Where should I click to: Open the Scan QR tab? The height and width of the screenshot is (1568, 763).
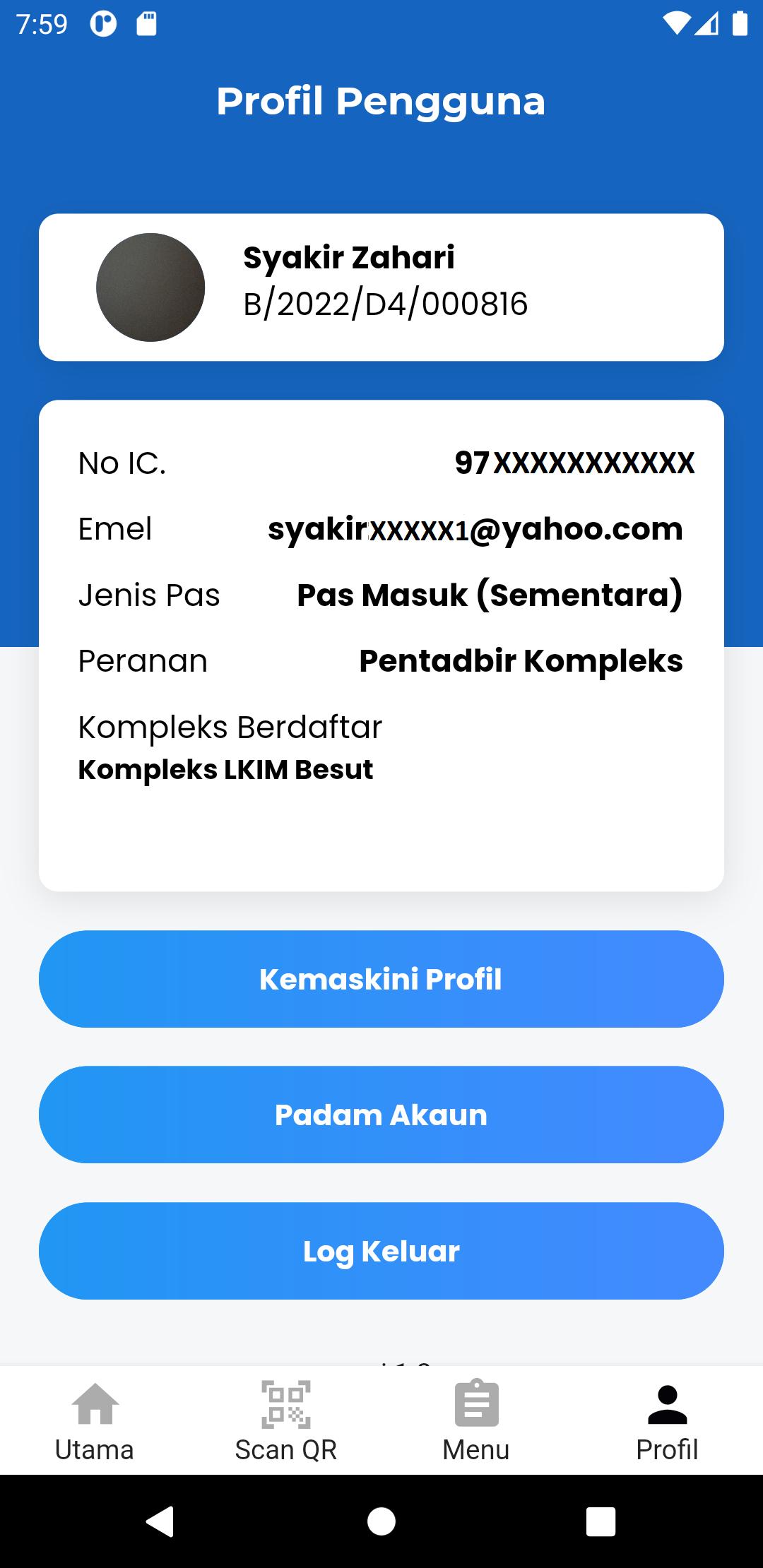point(285,1421)
